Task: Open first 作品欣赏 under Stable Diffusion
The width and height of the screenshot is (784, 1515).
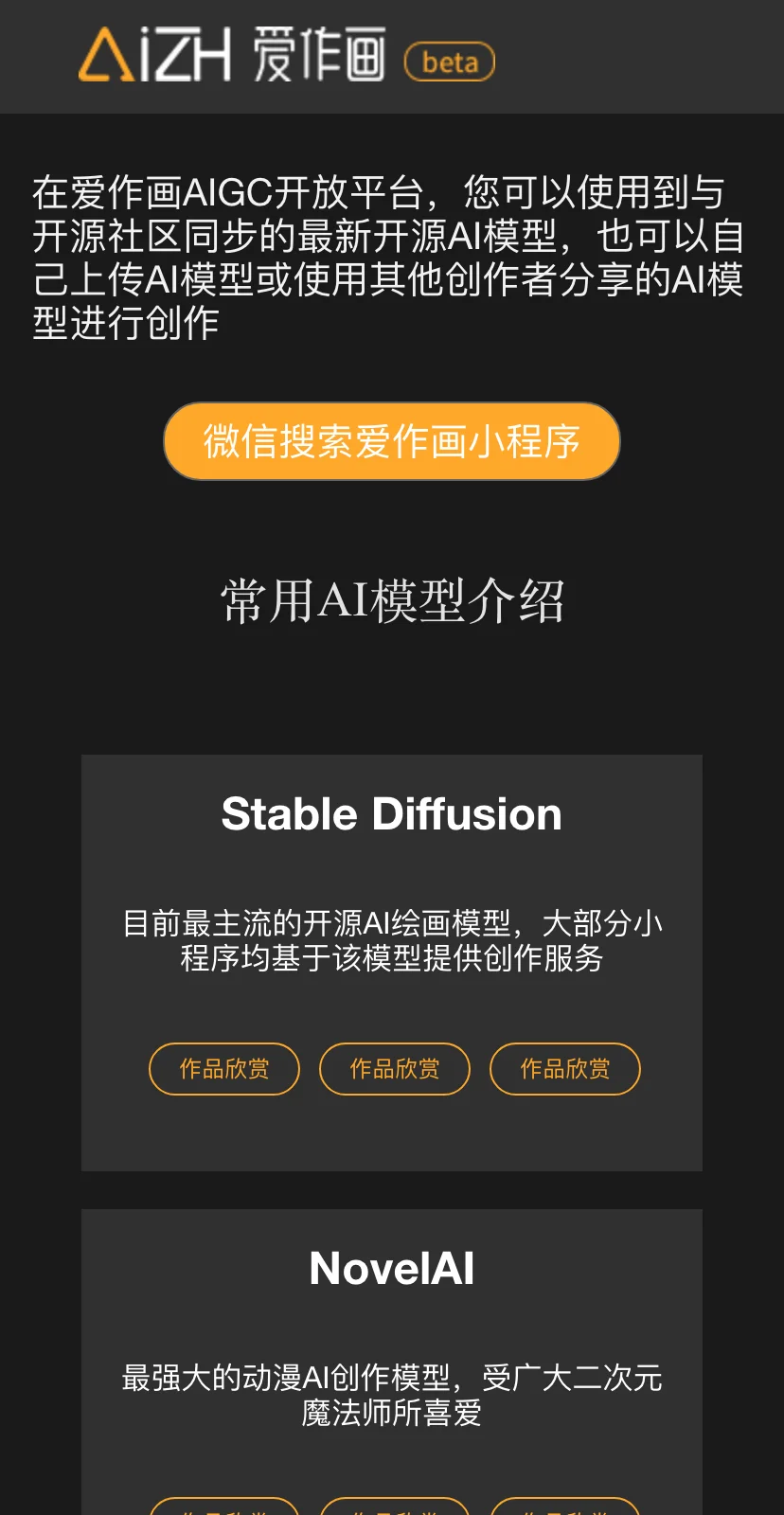Action: pyautogui.click(x=224, y=1069)
